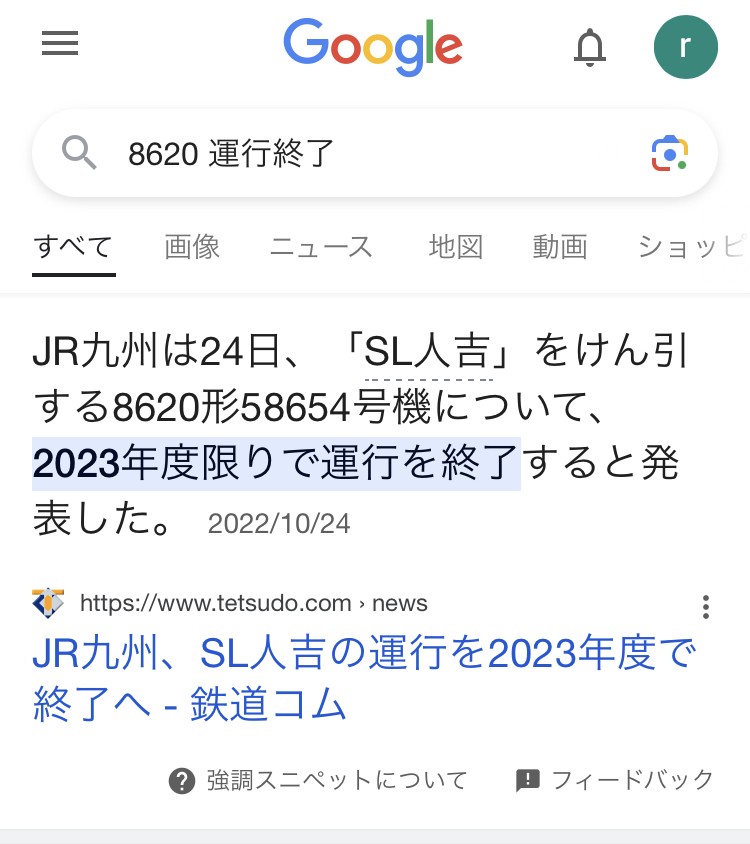This screenshot has height=844, width=750.
Task: Switch to the 地図 tab
Action: [456, 246]
